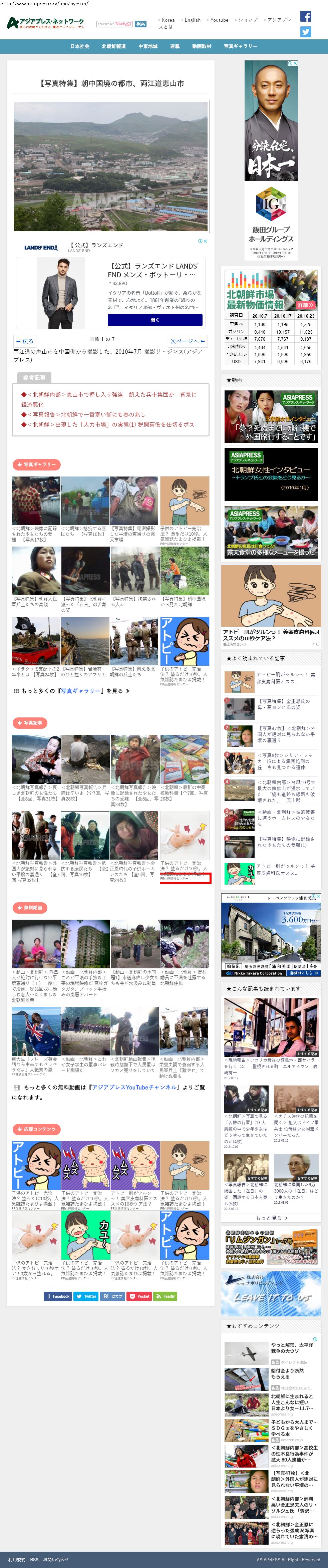Open the 動画取材 navigation tab
The width and height of the screenshot is (328, 1568).
coord(202,46)
